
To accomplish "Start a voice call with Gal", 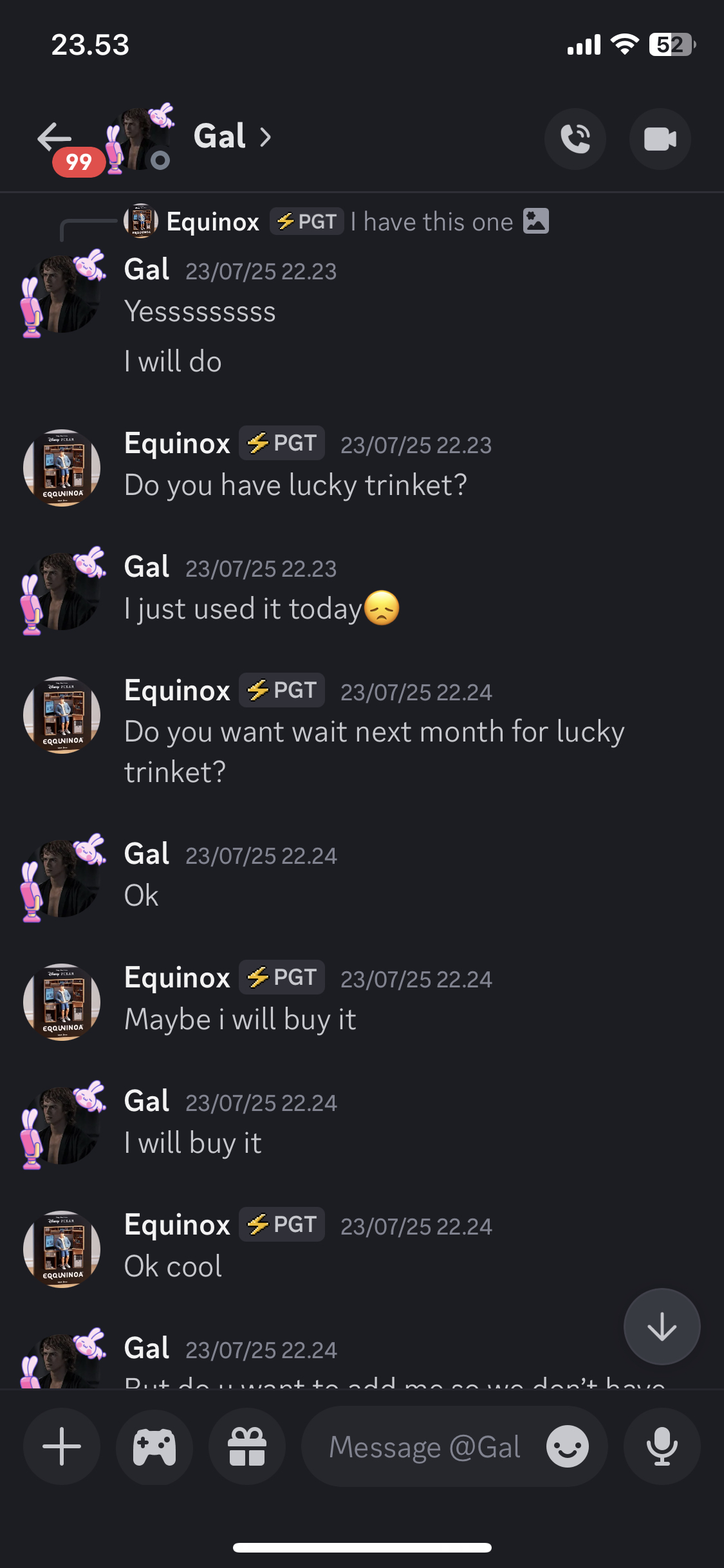I will coord(575,139).
